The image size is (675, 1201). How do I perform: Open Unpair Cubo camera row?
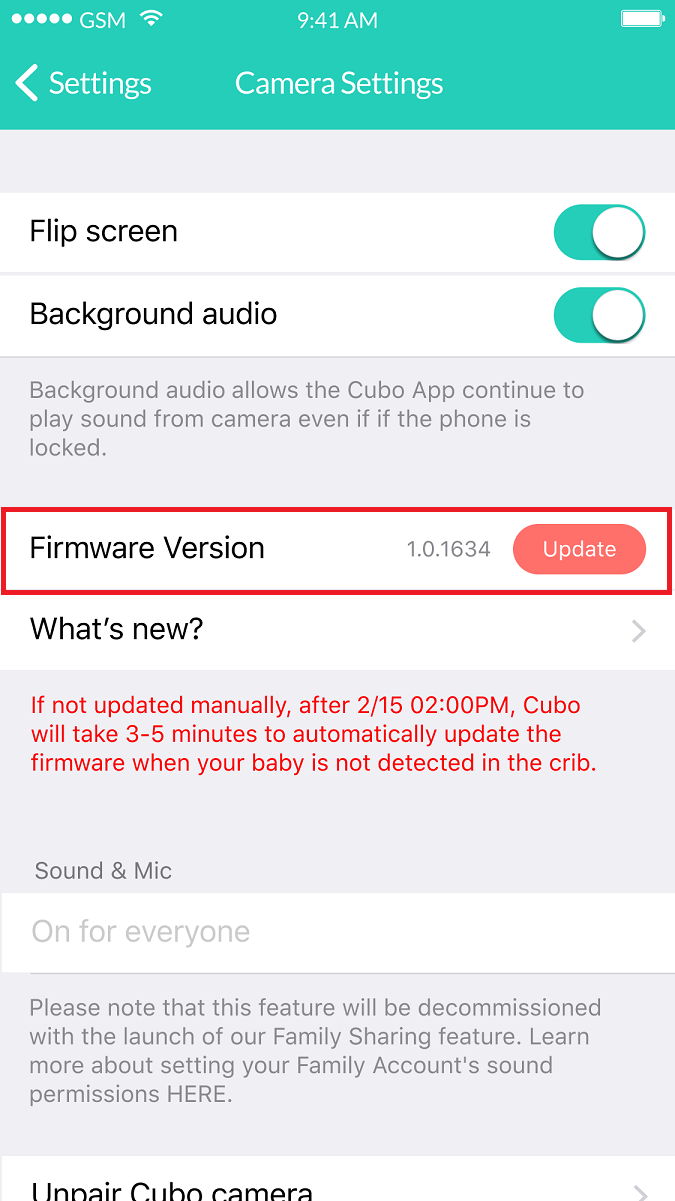click(x=337, y=1185)
